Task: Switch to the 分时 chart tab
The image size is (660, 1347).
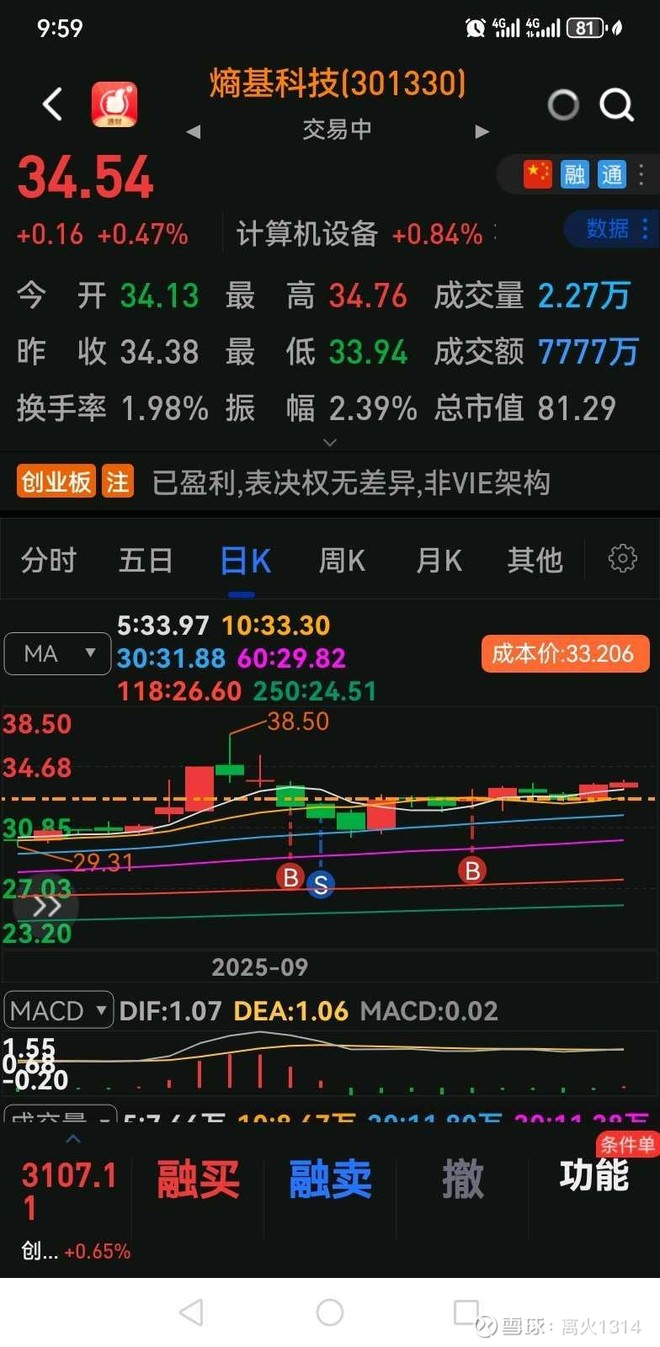Action: (48, 560)
